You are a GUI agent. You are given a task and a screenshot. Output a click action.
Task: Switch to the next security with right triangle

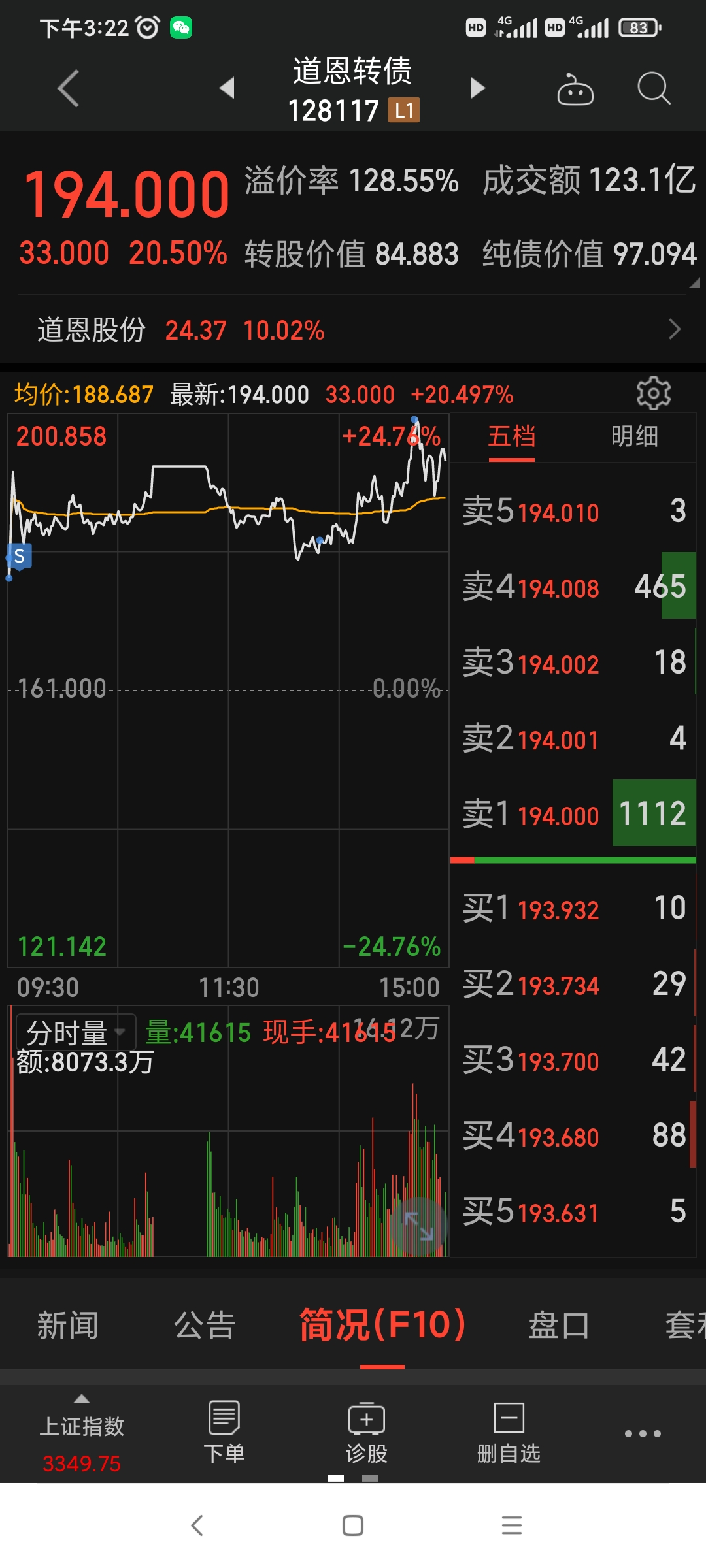point(478,88)
